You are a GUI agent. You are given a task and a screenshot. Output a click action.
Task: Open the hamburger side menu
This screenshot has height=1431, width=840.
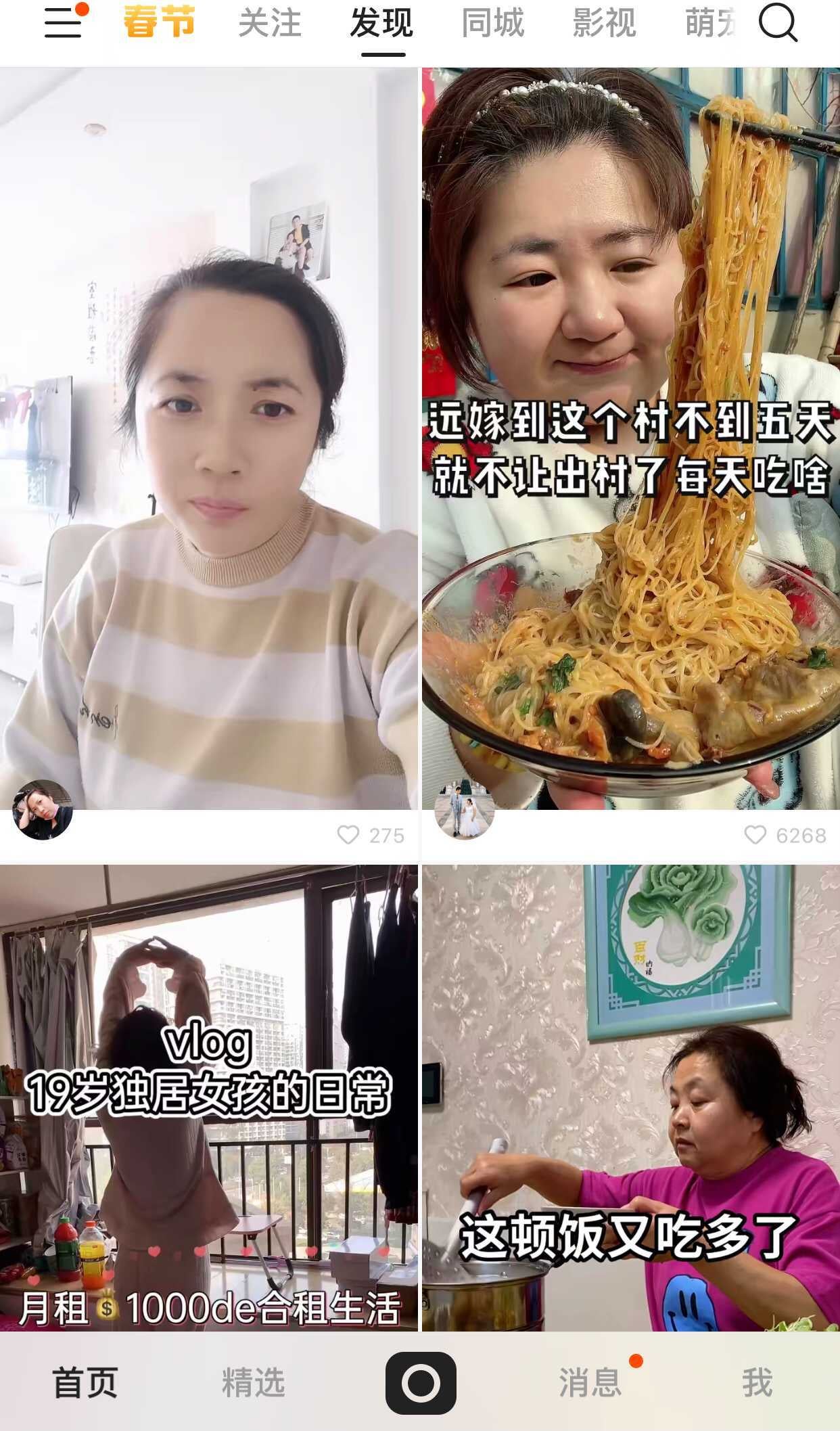64,24
